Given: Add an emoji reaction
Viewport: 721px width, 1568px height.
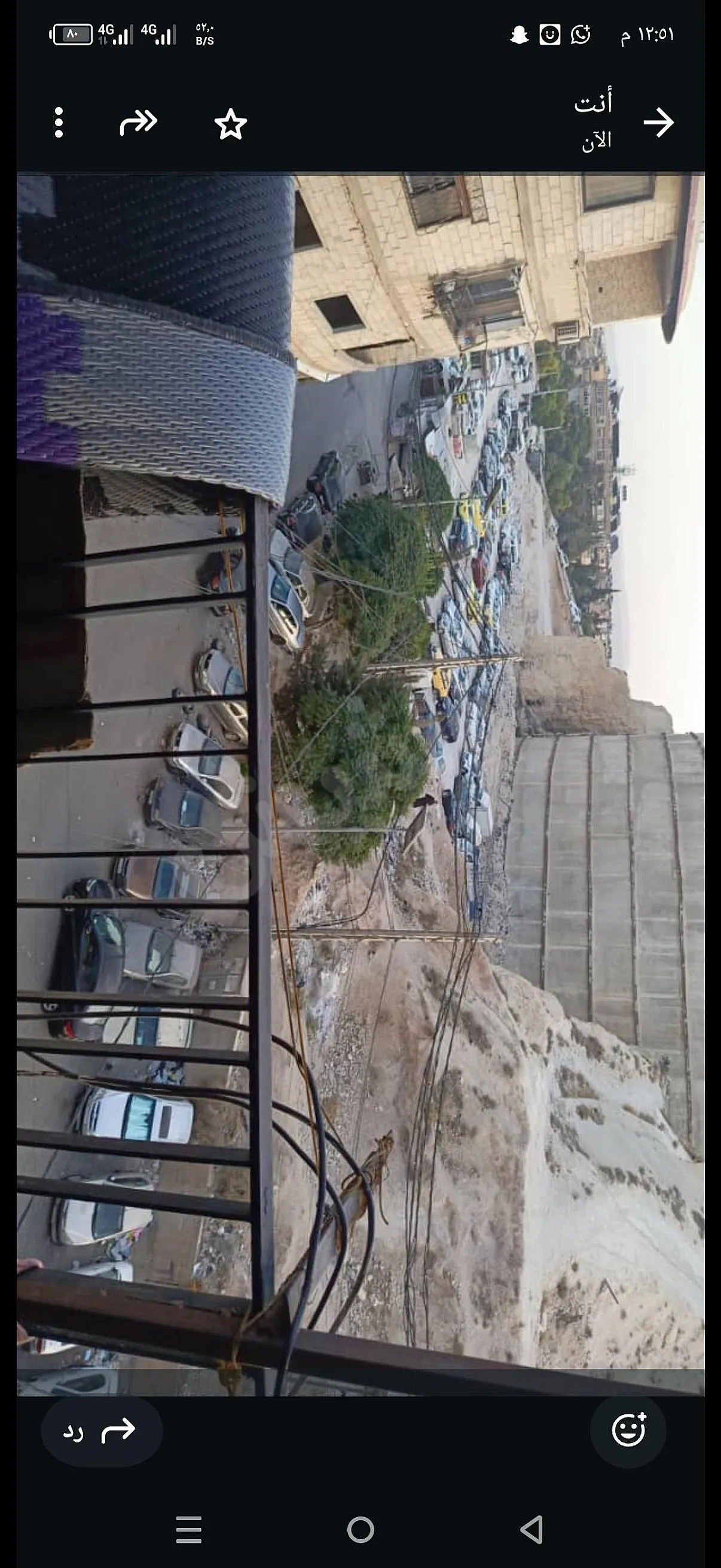Looking at the screenshot, I should click(x=628, y=1430).
